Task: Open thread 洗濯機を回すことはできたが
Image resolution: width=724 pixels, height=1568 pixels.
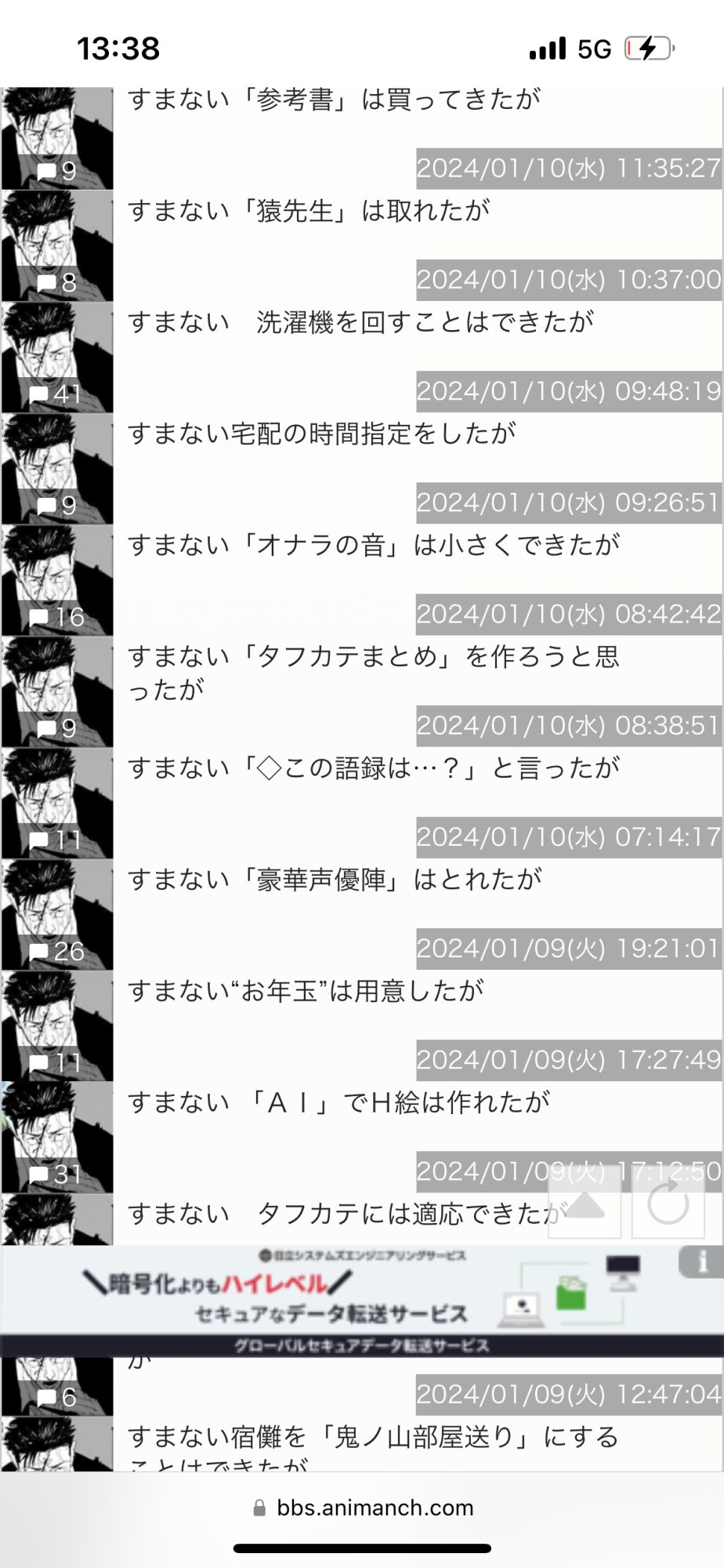Action: [x=360, y=322]
